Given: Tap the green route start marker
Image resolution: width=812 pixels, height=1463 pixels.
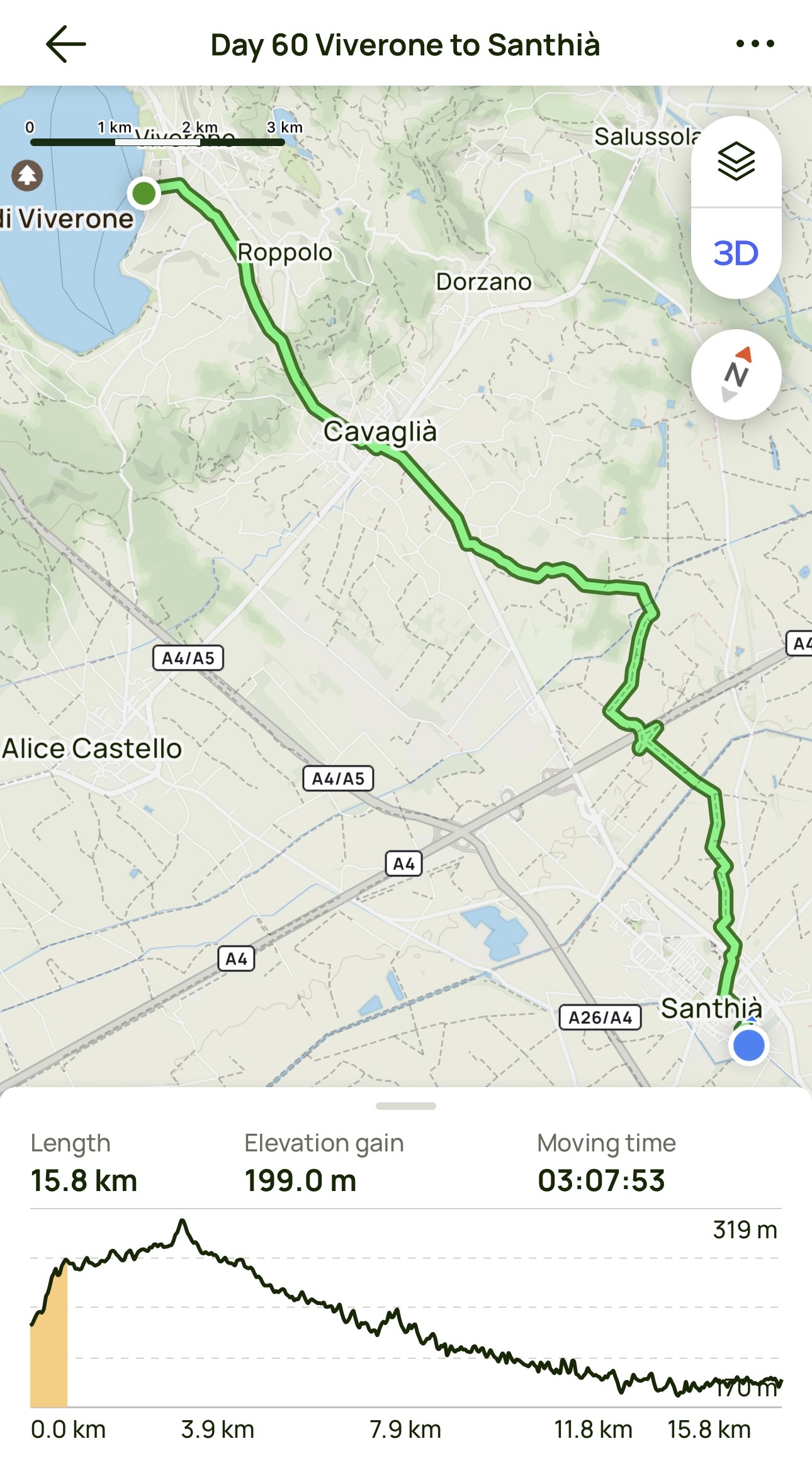Looking at the screenshot, I should 144,193.
